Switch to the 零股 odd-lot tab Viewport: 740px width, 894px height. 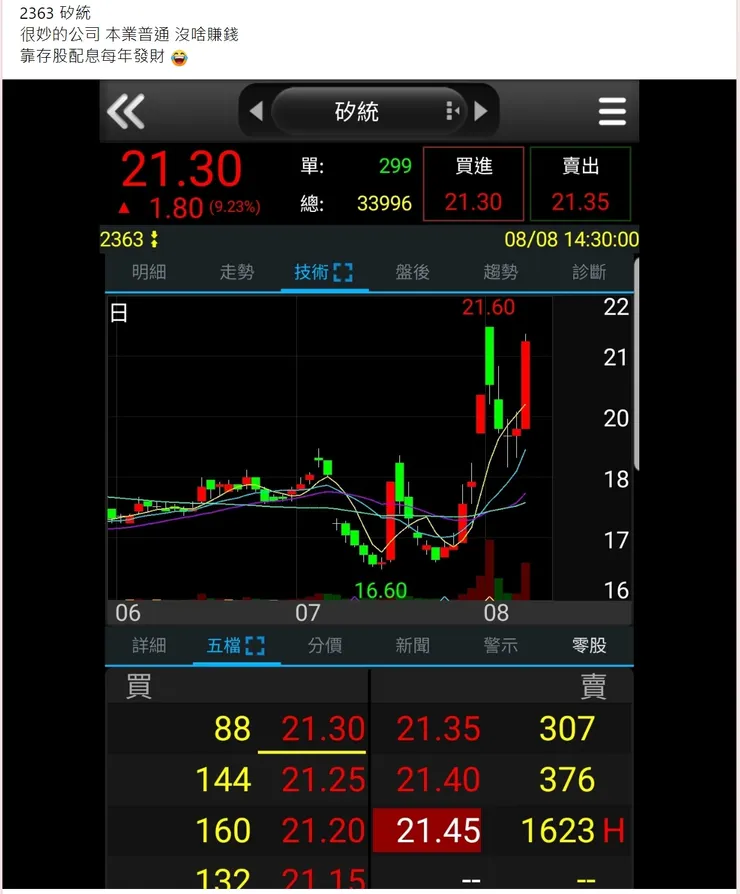coord(589,646)
